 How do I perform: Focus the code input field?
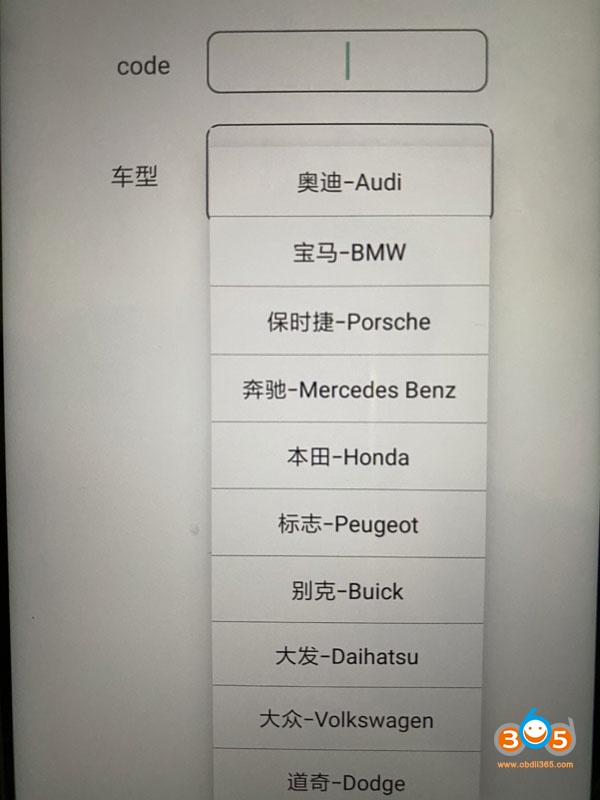pyautogui.click(x=347, y=62)
